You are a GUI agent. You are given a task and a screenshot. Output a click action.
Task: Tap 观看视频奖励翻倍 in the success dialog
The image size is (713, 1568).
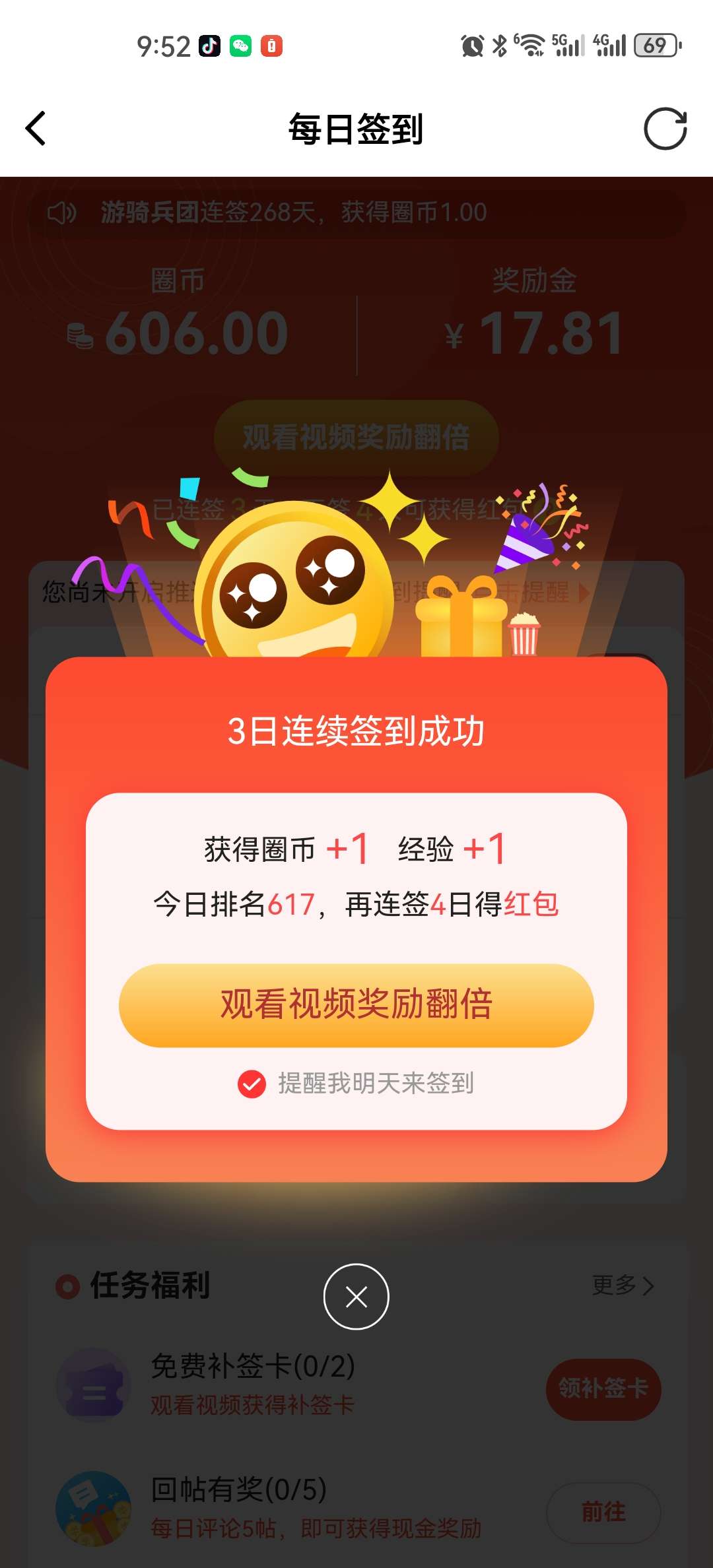356,1005
